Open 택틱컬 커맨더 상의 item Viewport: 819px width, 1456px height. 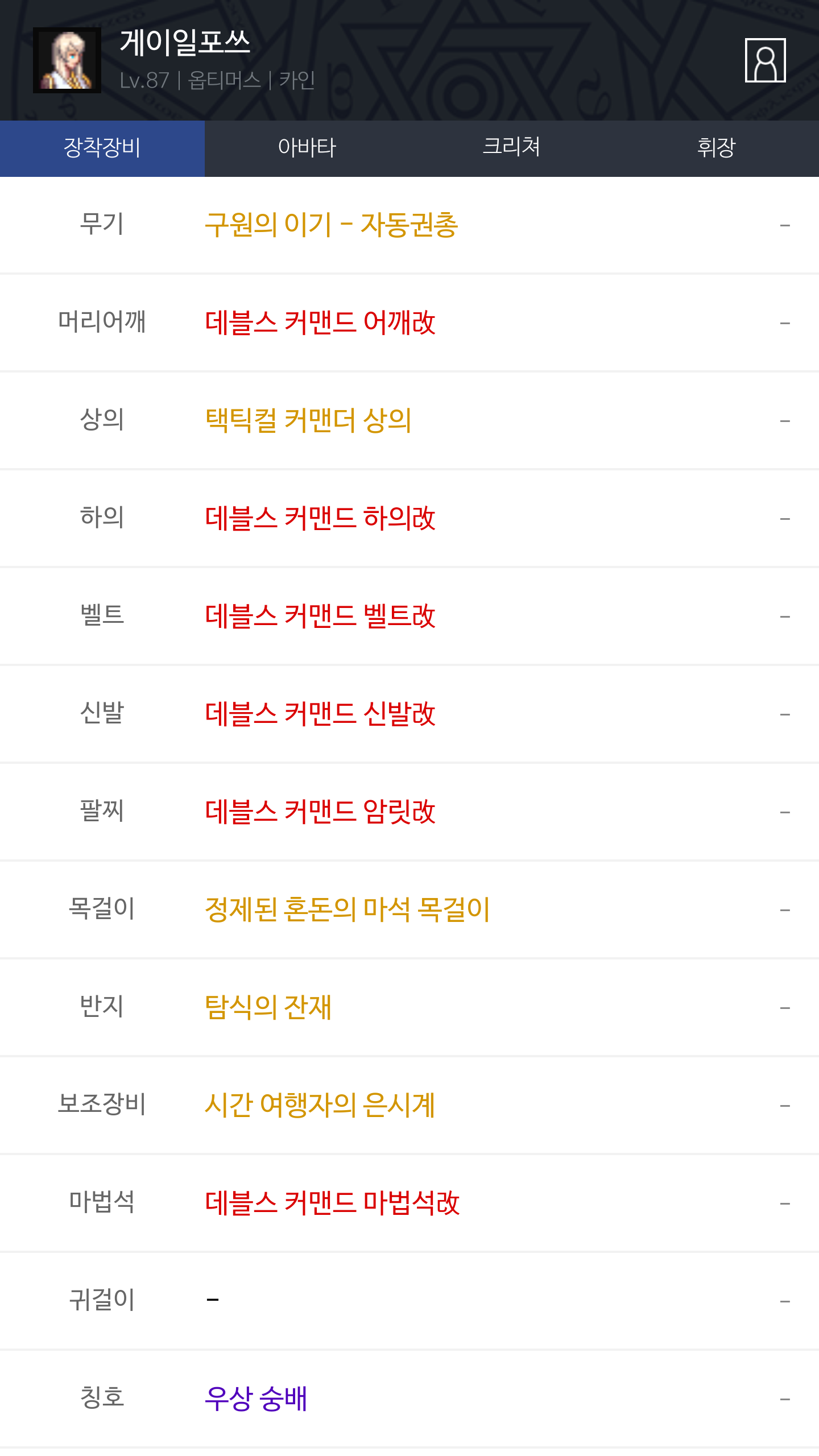[308, 420]
